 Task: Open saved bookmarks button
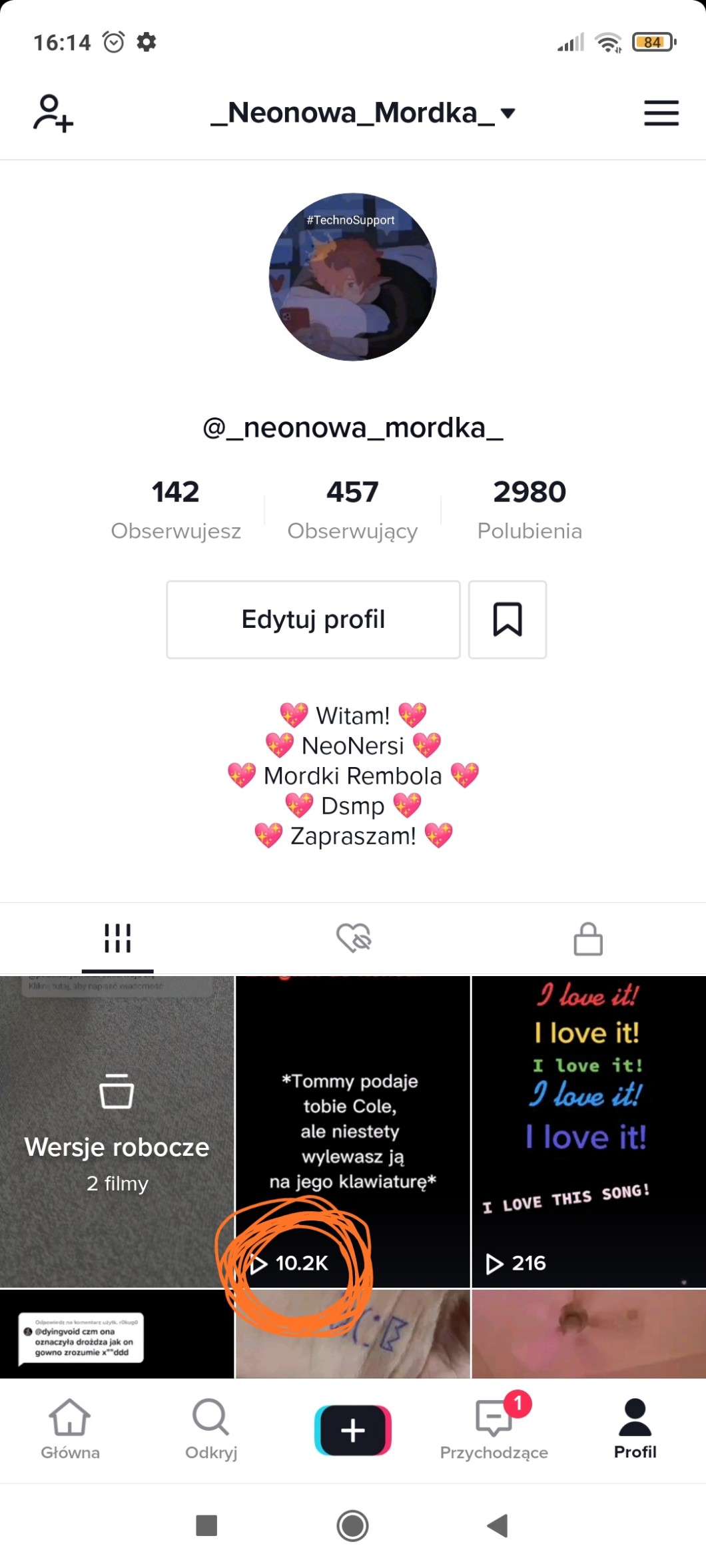(x=508, y=619)
